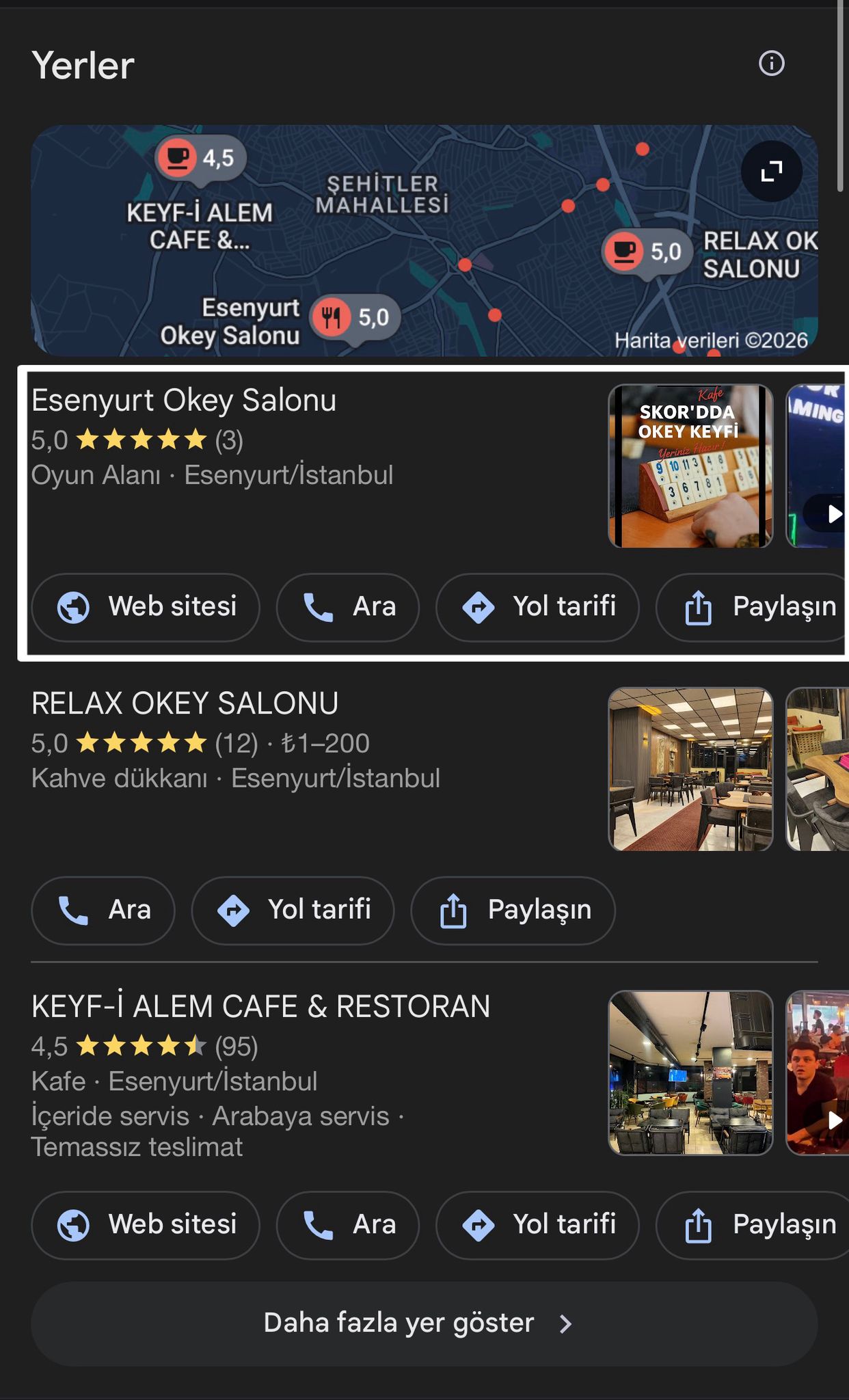Open the RELAX OKEY SALONU listing

(x=185, y=703)
